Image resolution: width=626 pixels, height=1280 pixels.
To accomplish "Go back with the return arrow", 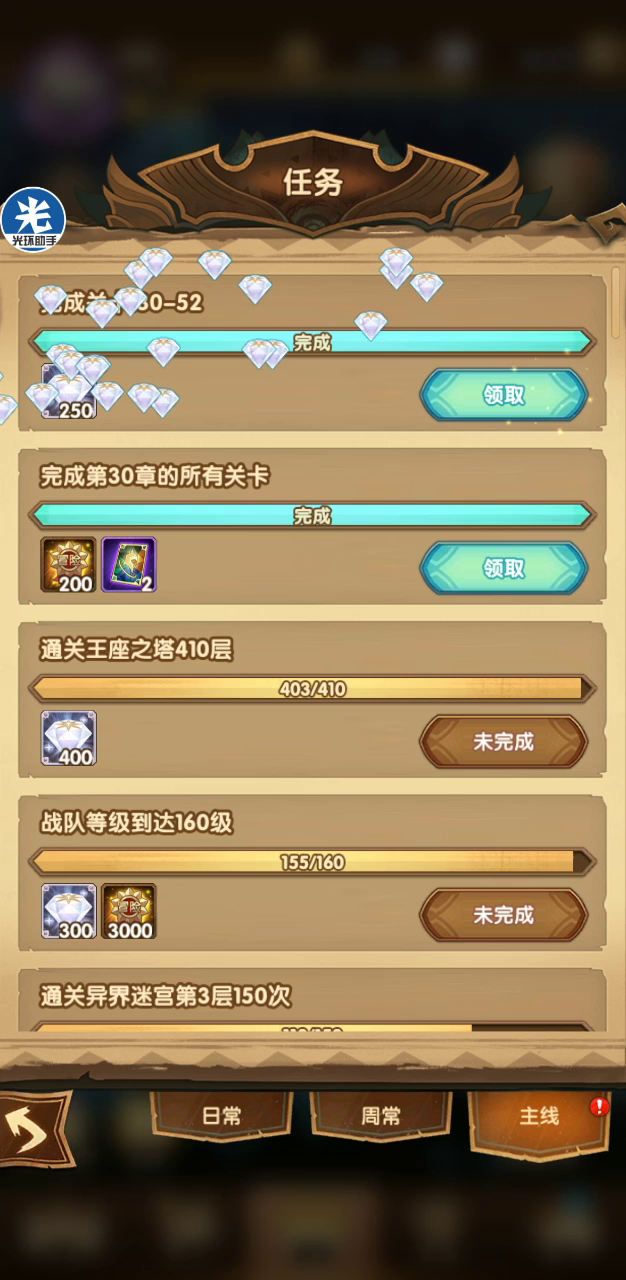I will (32, 1130).
